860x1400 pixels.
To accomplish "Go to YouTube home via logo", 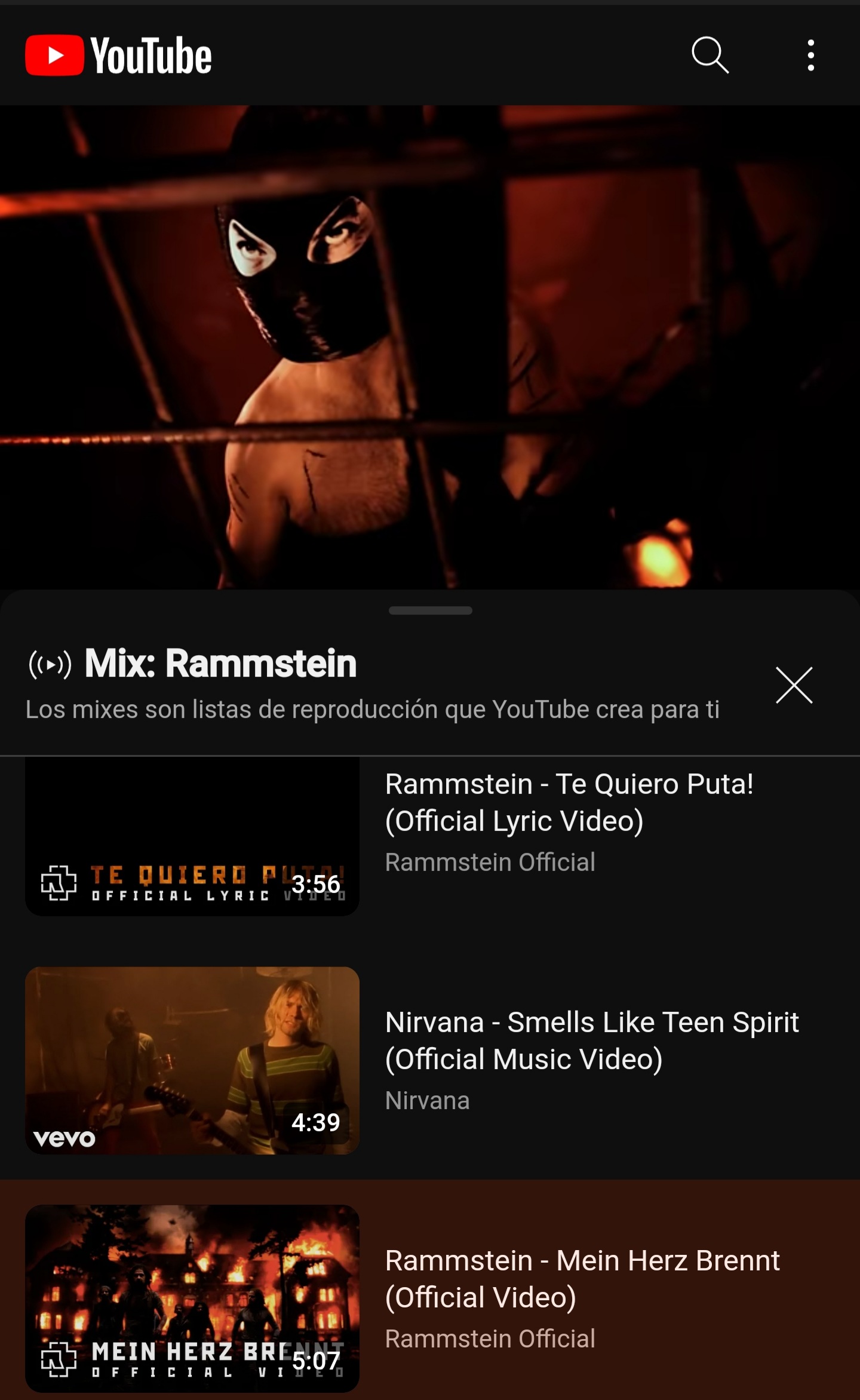I will tap(118, 56).
